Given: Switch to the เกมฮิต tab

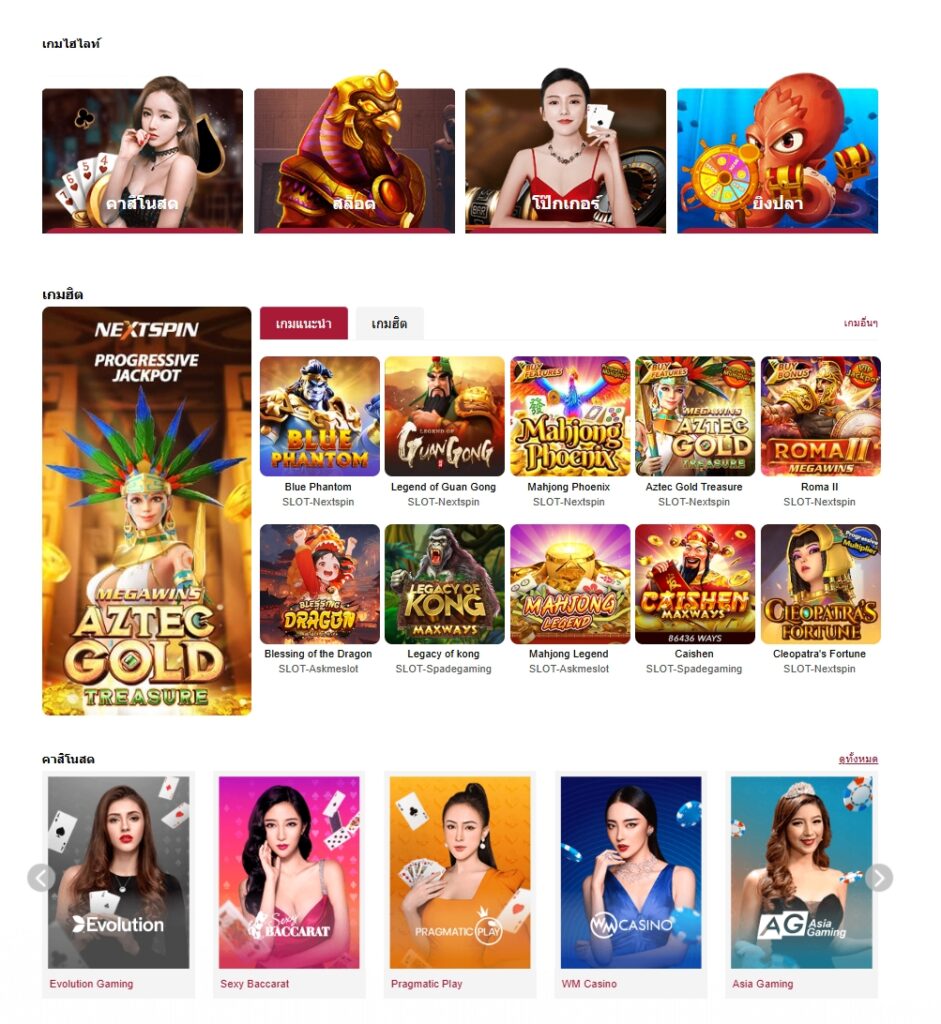Looking at the screenshot, I should pyautogui.click(x=389, y=324).
